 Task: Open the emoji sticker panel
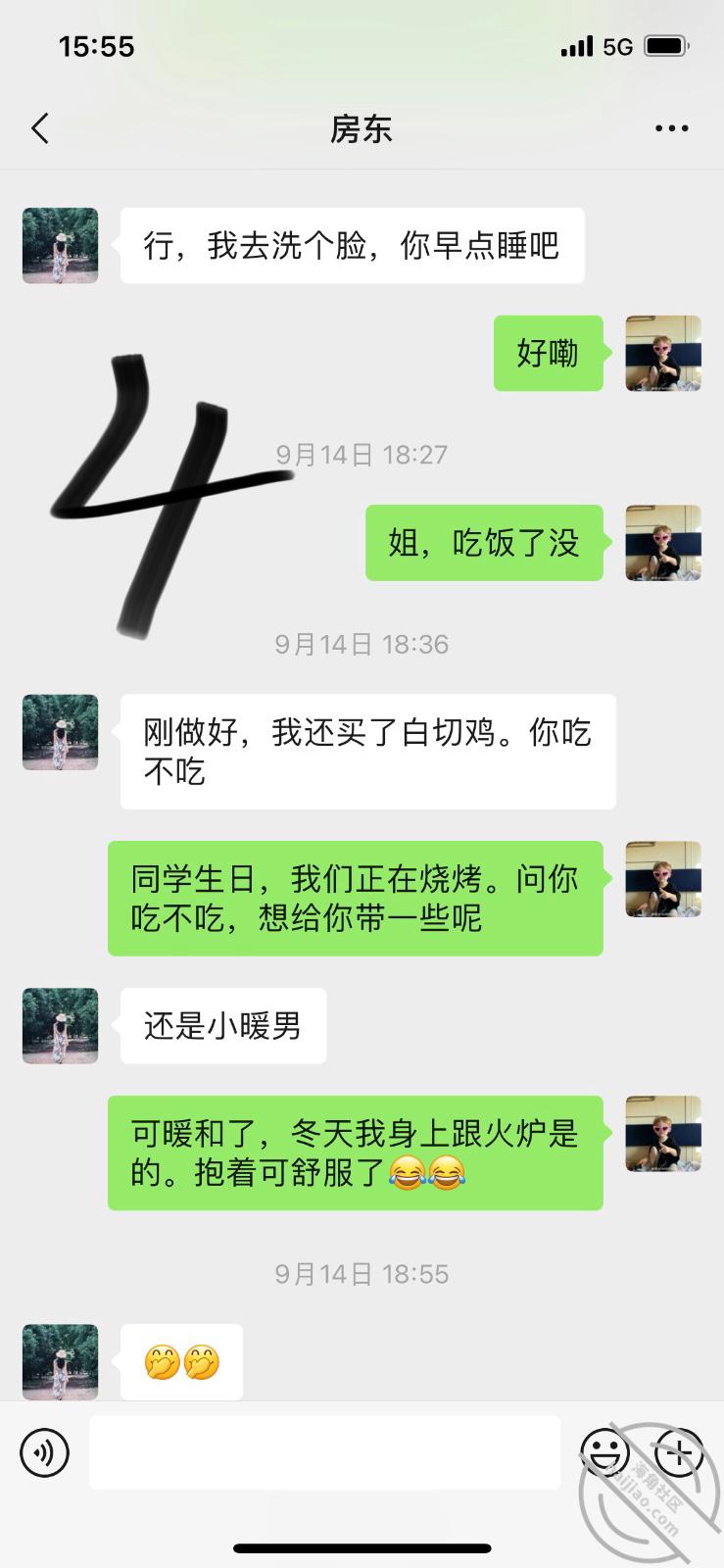(604, 1452)
